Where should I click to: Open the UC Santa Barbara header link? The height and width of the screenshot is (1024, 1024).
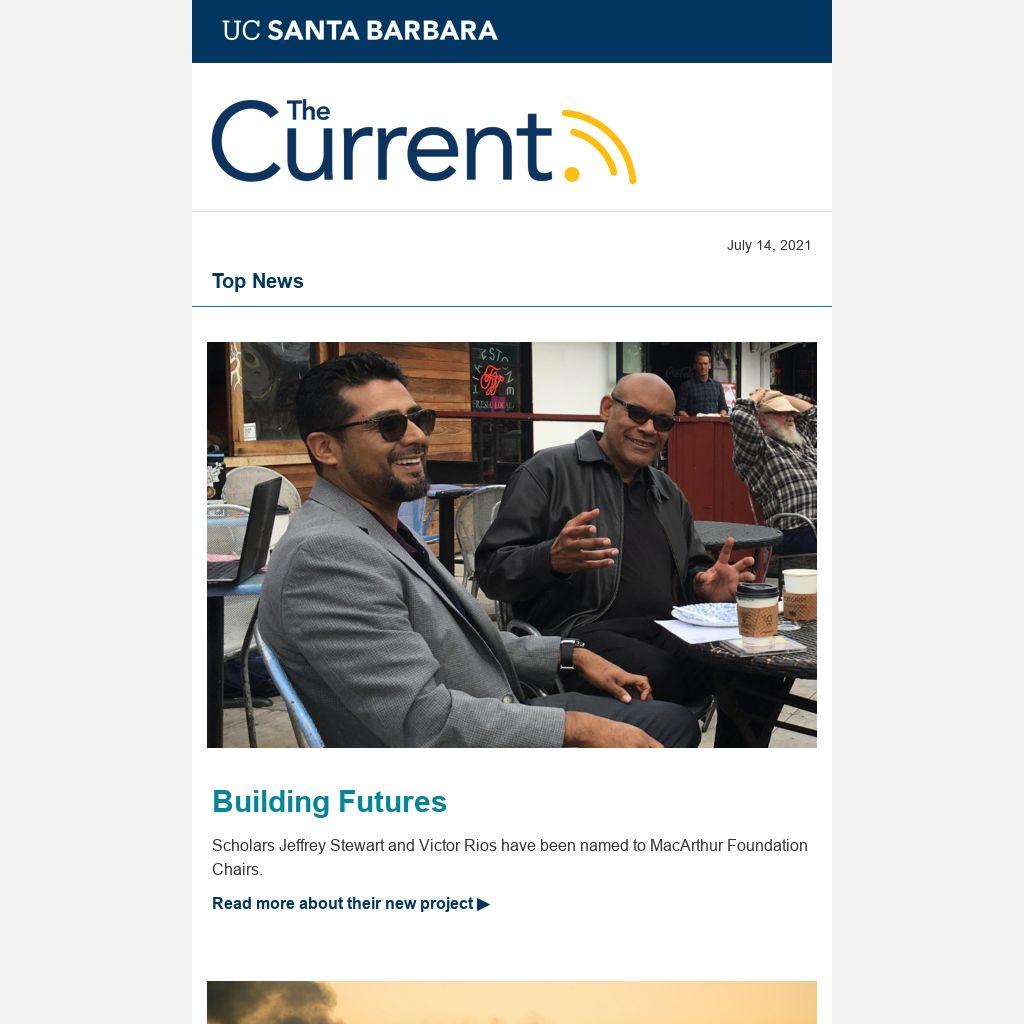tap(360, 31)
